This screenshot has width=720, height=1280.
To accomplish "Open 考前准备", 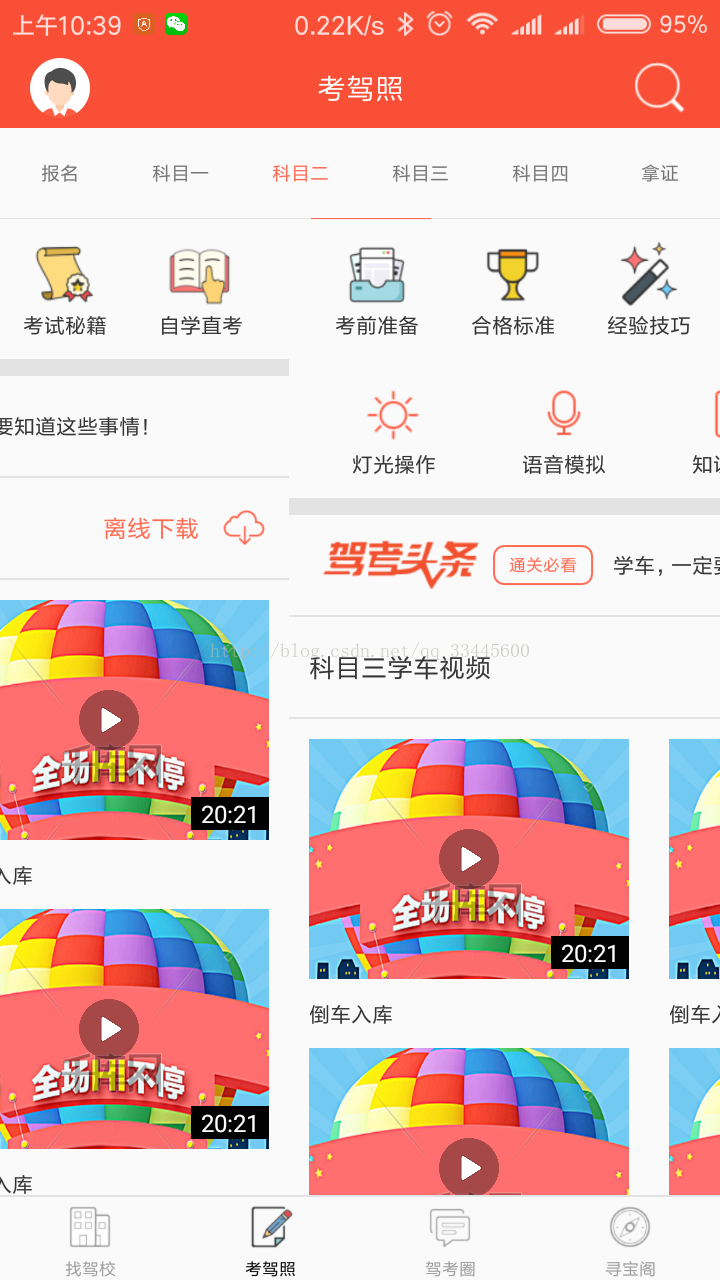I will (x=377, y=290).
